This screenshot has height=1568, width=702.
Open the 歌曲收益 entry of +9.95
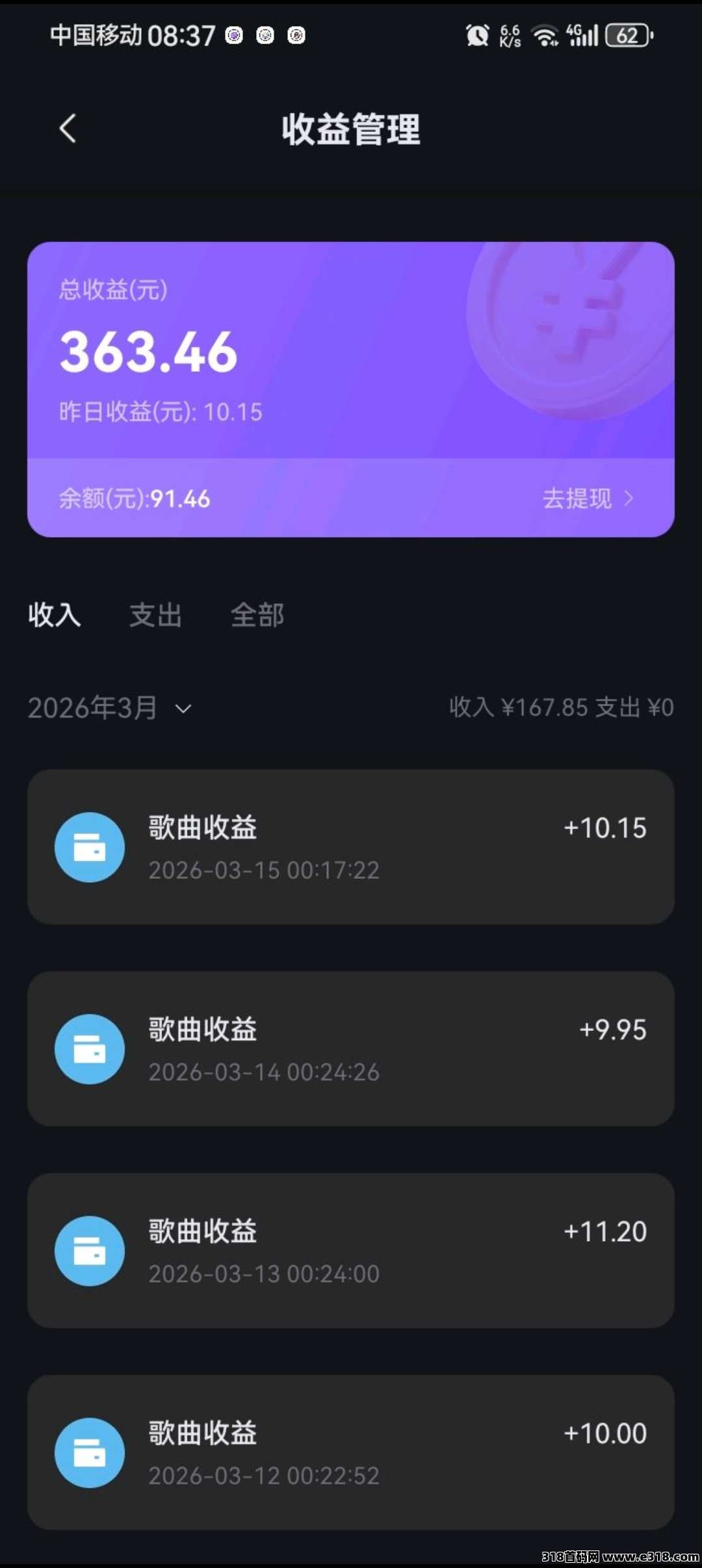pos(351,1049)
